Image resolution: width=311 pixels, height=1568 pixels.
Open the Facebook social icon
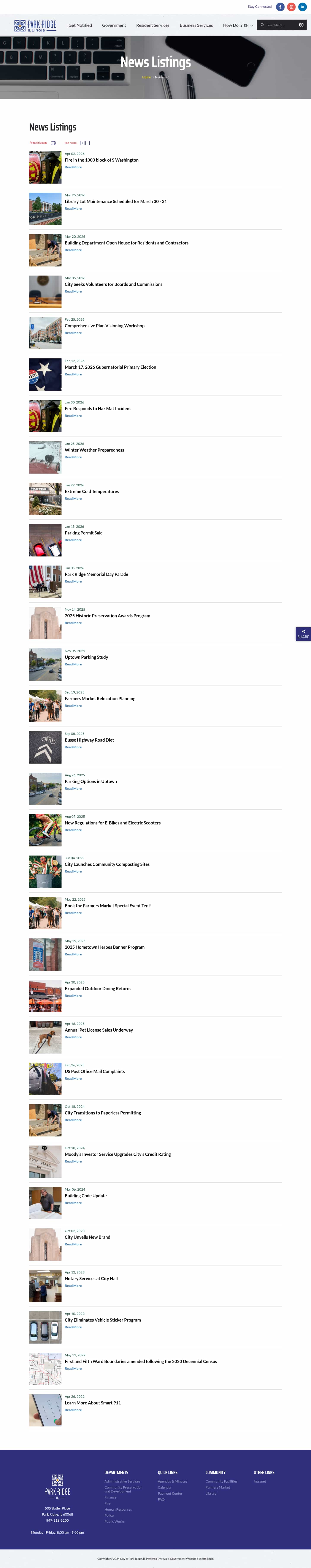[280, 7]
